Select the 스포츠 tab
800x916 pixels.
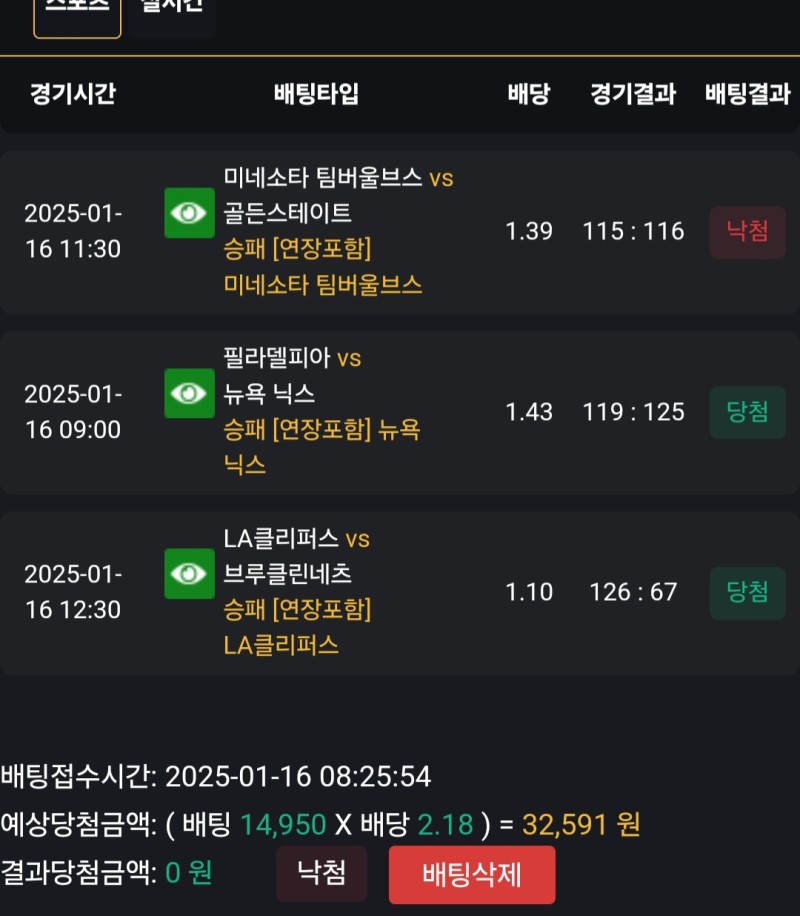pyautogui.click(x=77, y=12)
